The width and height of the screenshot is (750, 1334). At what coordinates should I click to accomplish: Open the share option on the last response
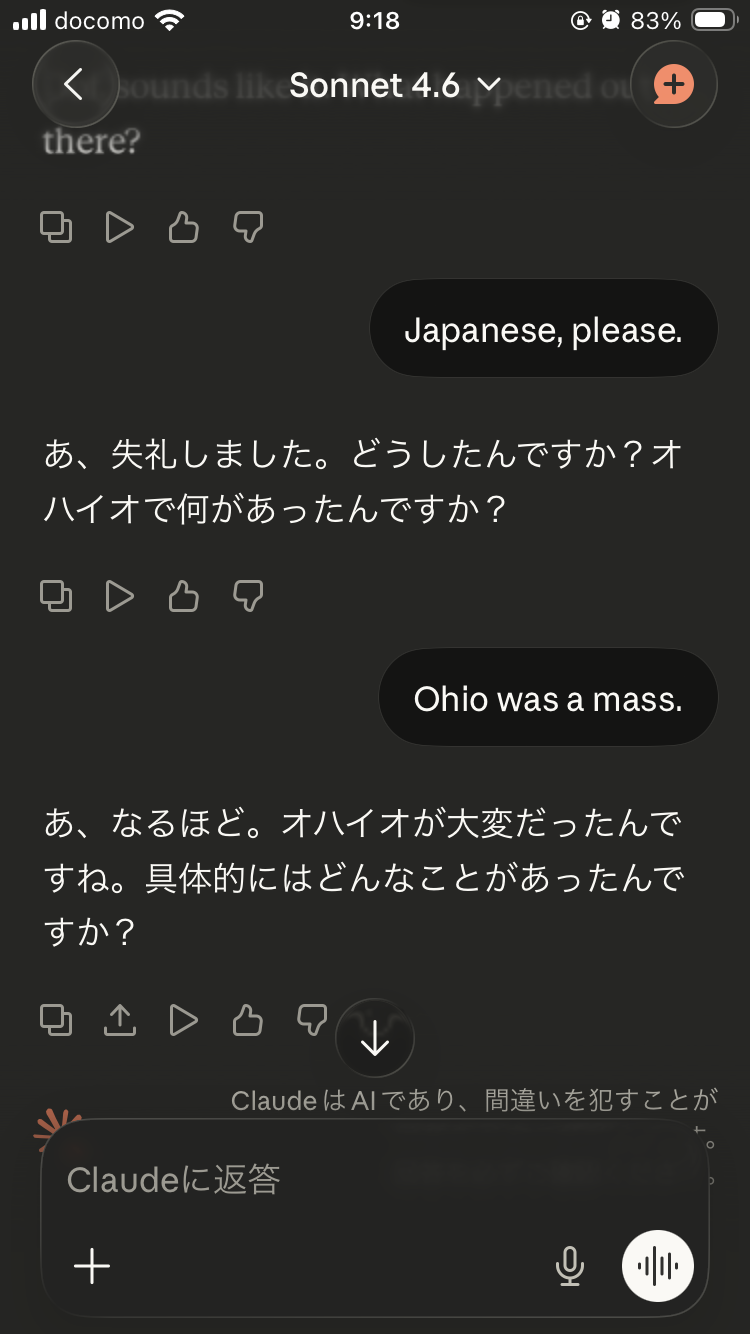(120, 1020)
